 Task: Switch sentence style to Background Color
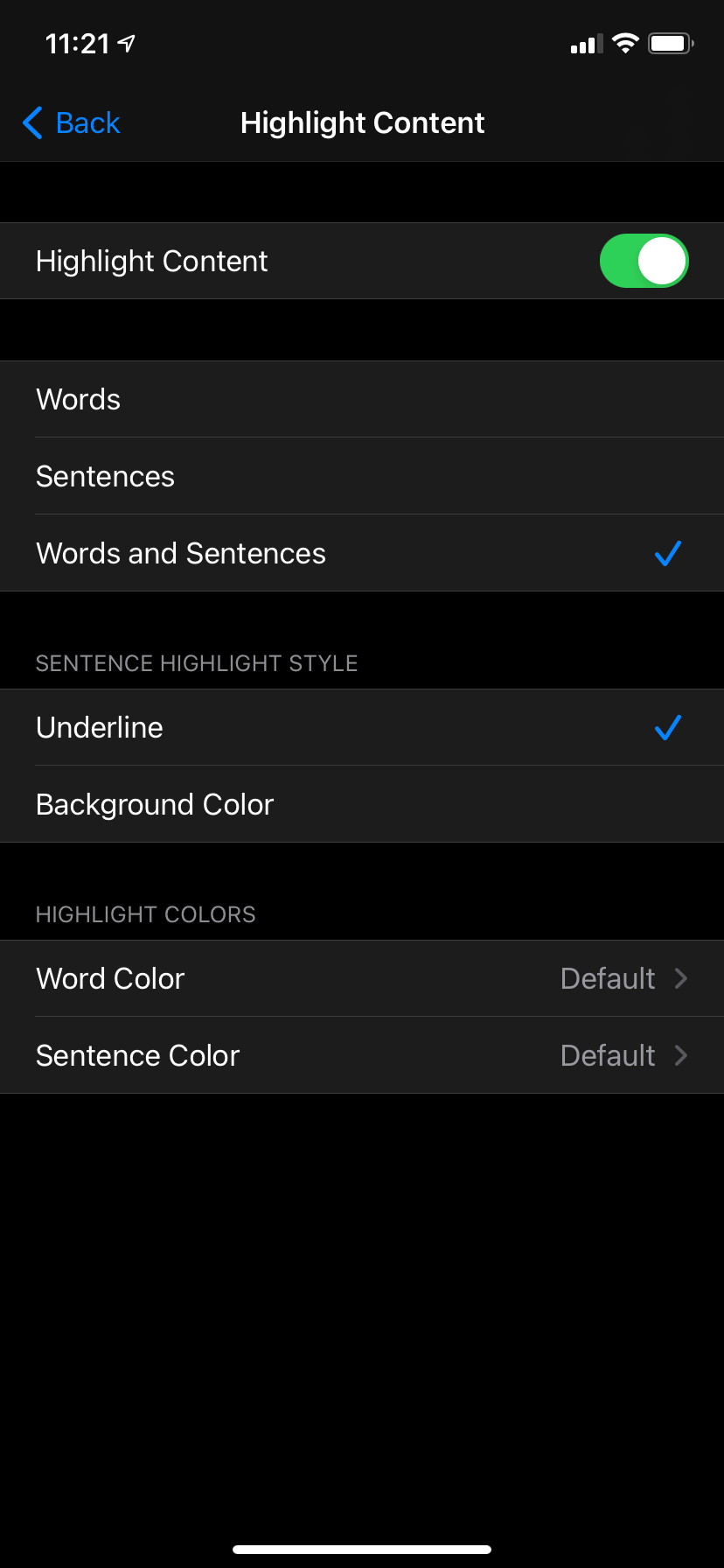pos(362,805)
